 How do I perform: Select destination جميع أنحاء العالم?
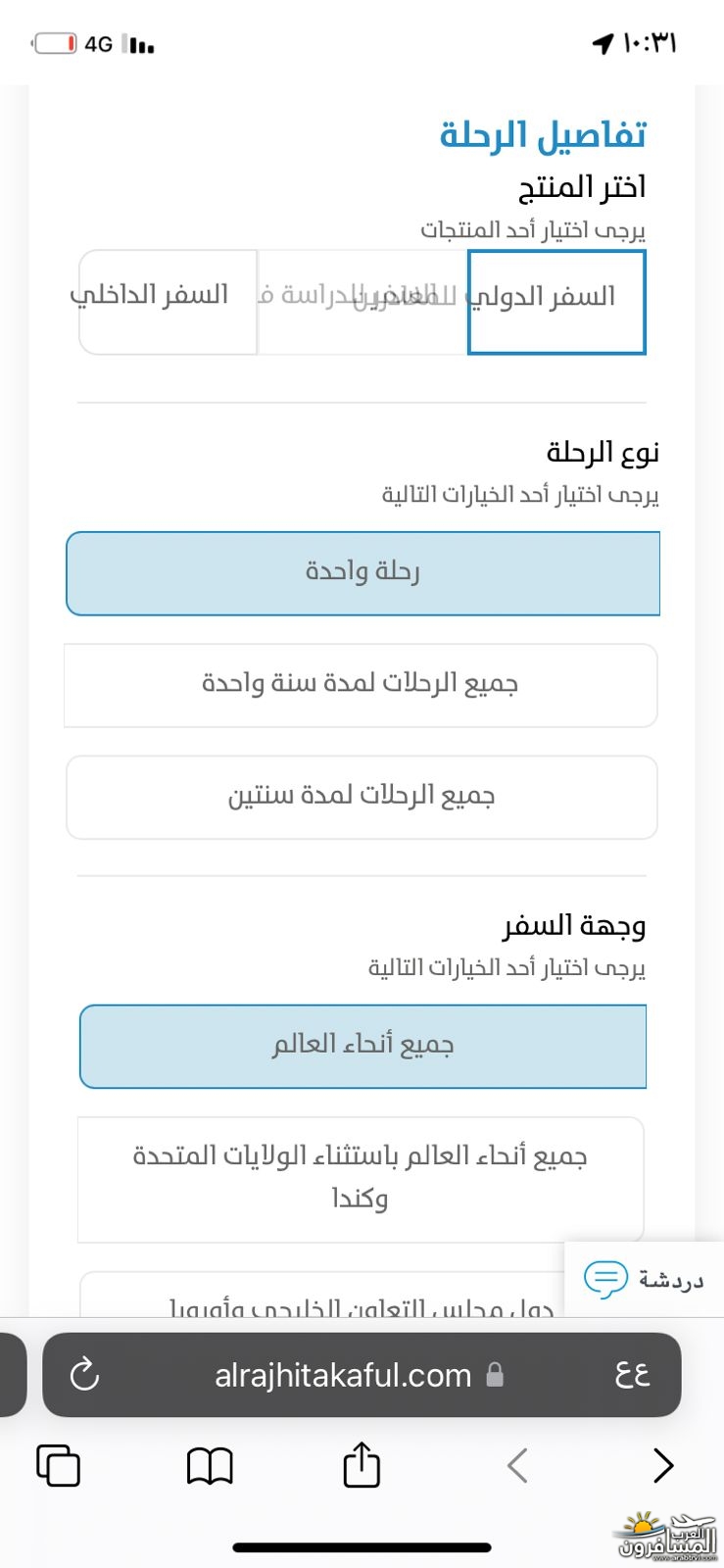click(362, 1046)
